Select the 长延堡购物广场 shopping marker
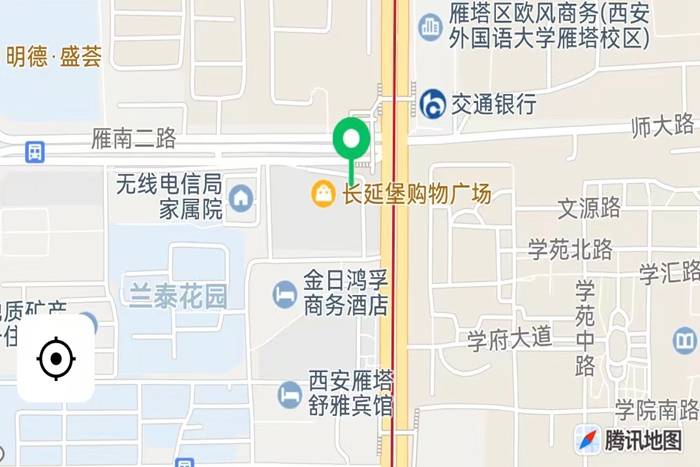The height and width of the screenshot is (467, 700). tap(323, 193)
